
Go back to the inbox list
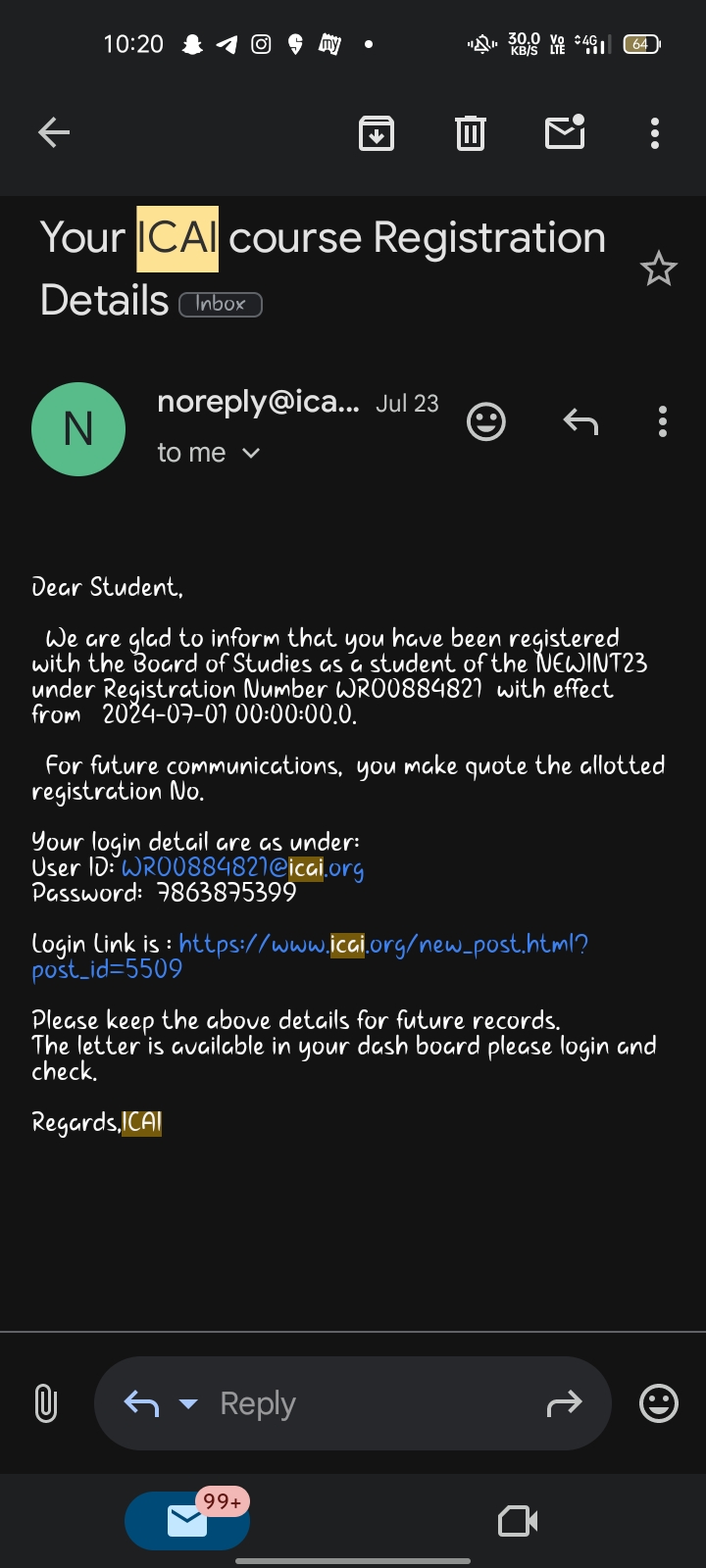pos(54,132)
